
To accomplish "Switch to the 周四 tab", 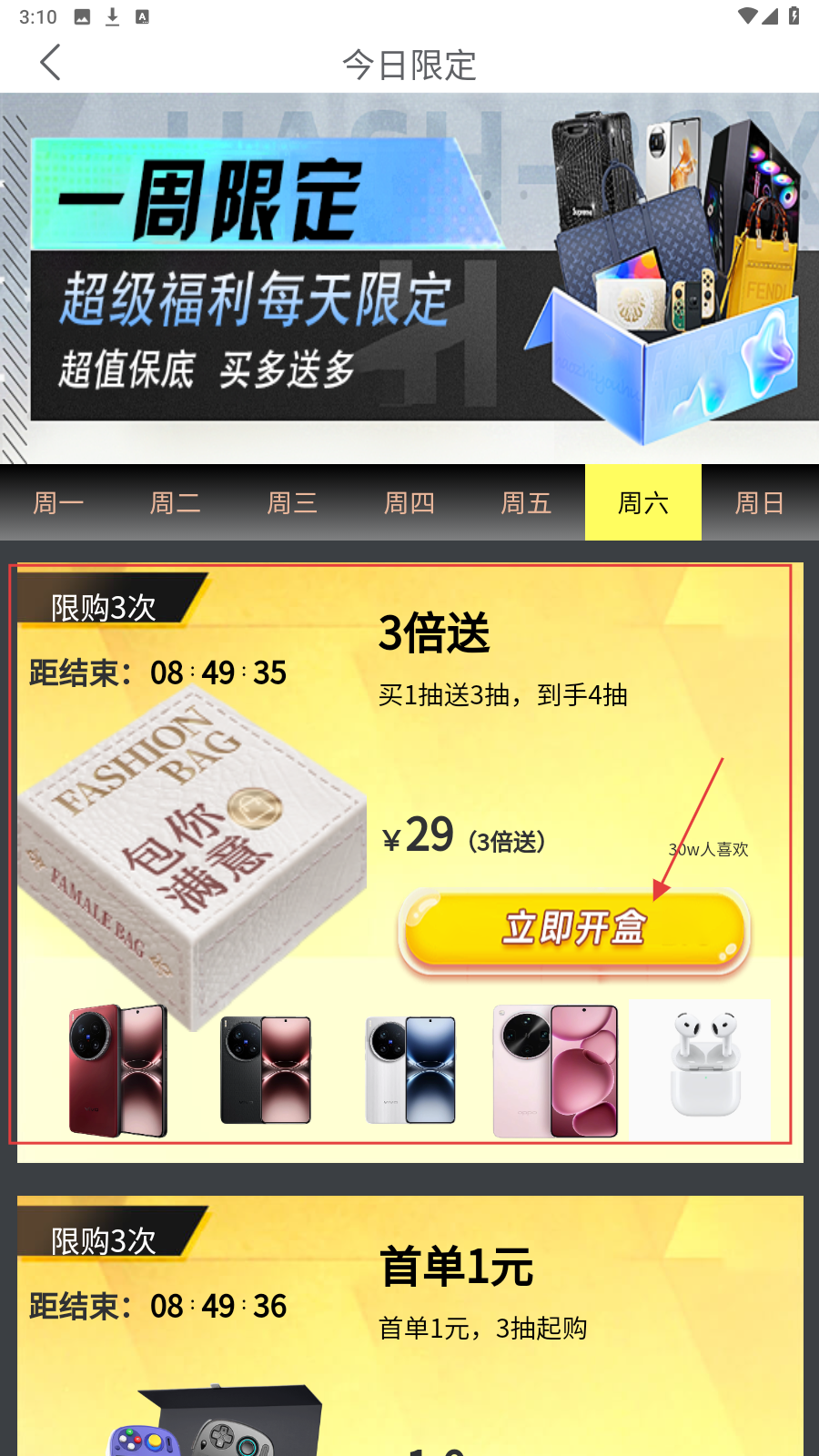I will (x=409, y=503).
